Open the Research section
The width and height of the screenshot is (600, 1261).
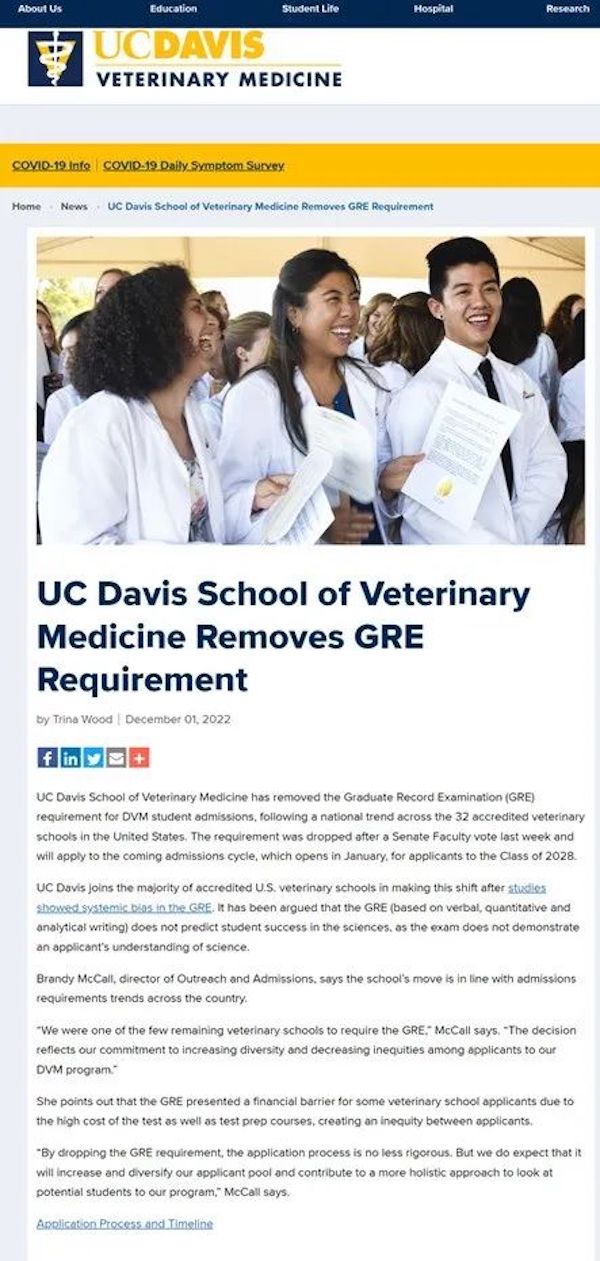tap(567, 8)
